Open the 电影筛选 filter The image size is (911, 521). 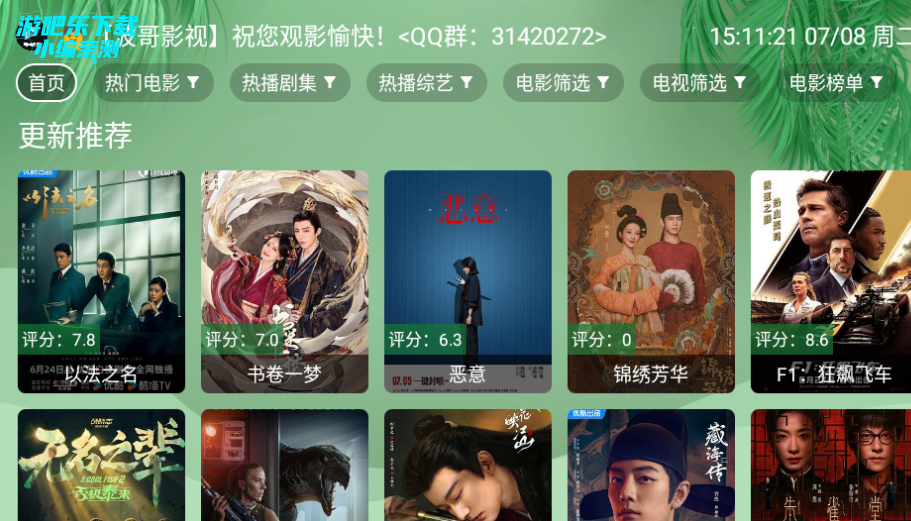(563, 83)
